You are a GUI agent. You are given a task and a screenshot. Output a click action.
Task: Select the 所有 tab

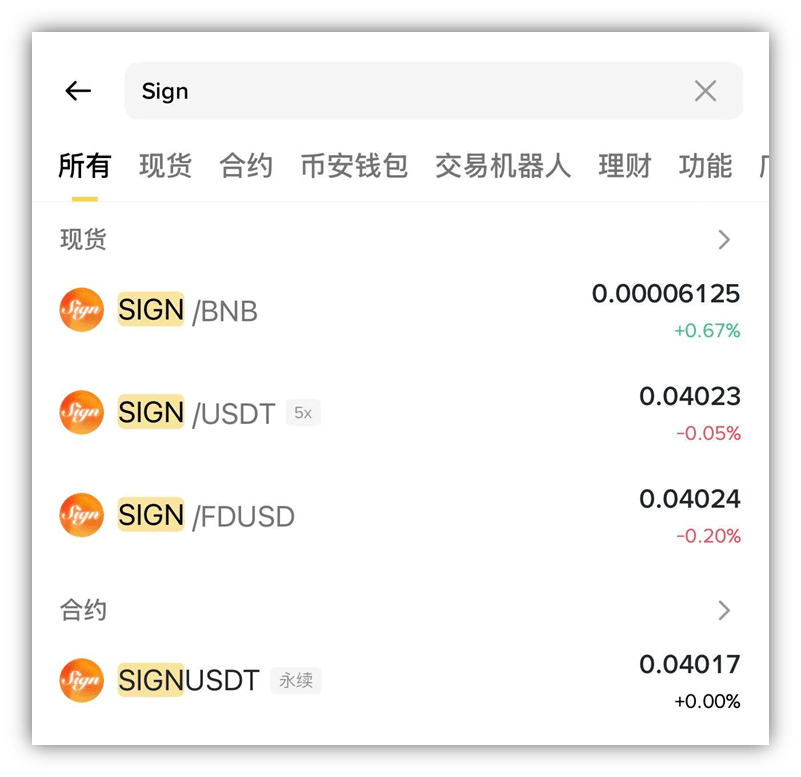tap(84, 166)
